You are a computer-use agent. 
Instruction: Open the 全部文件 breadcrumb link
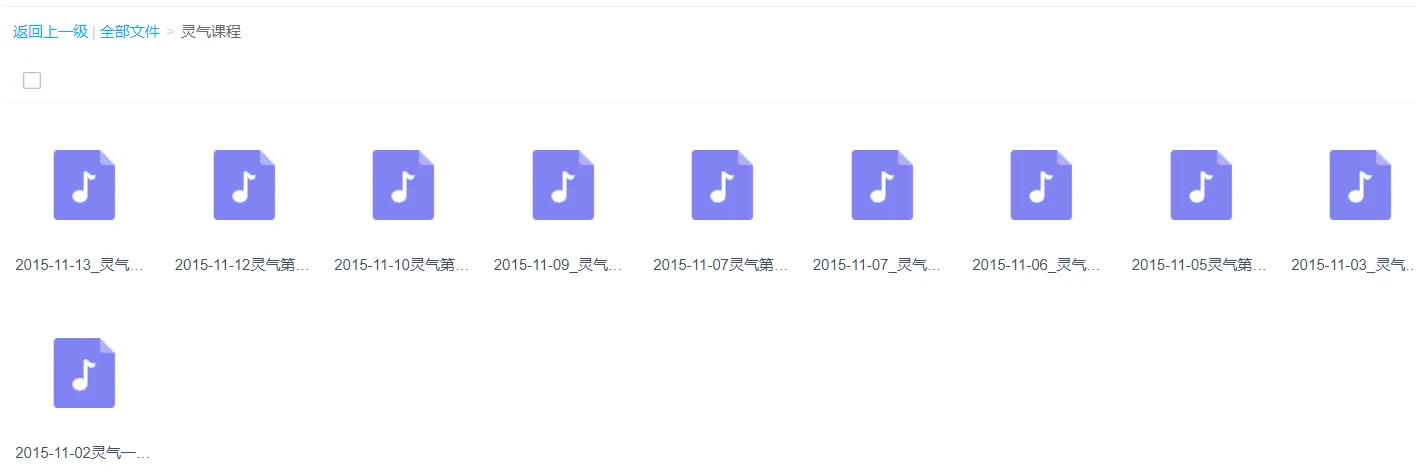click(130, 32)
